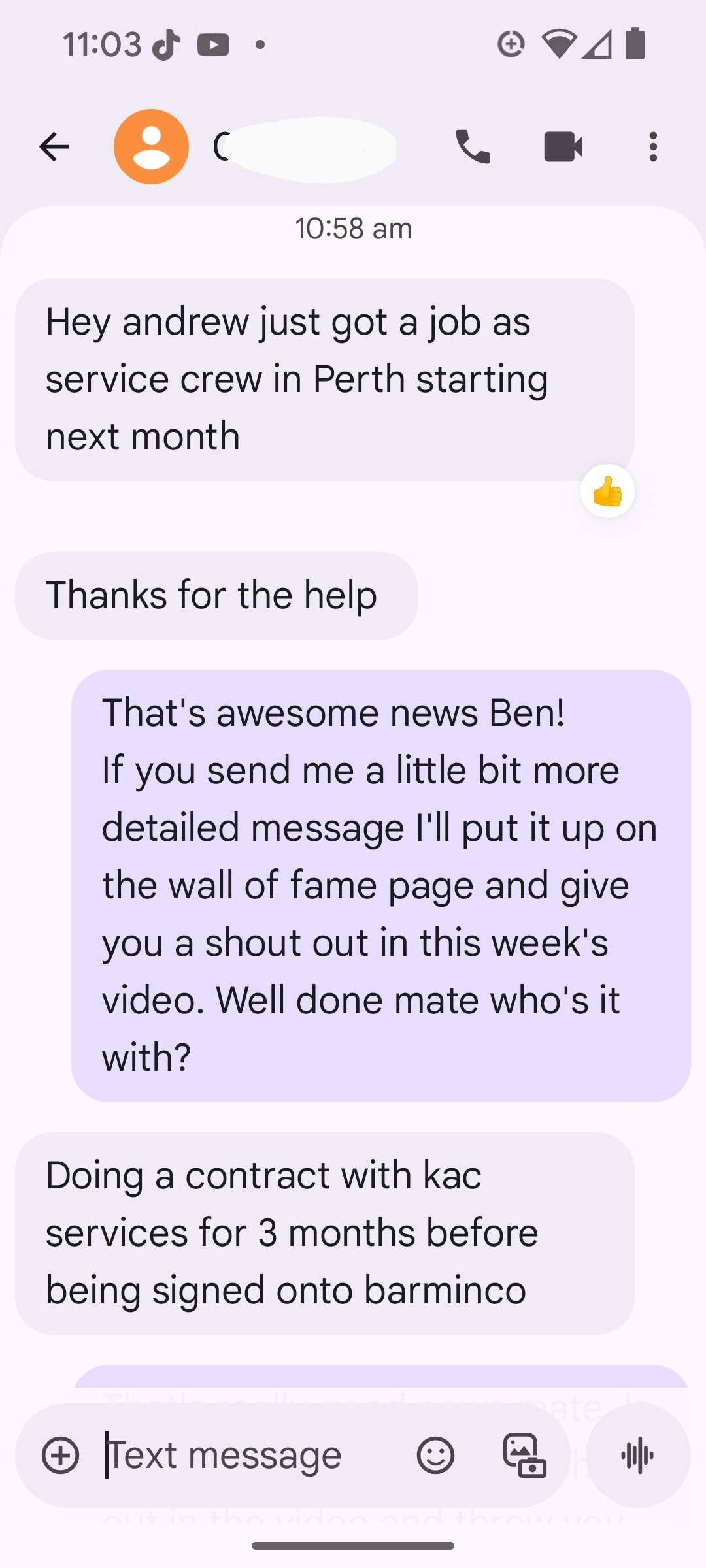The image size is (706, 1568).
Task: Start a voice call with this contact
Action: coord(473,146)
